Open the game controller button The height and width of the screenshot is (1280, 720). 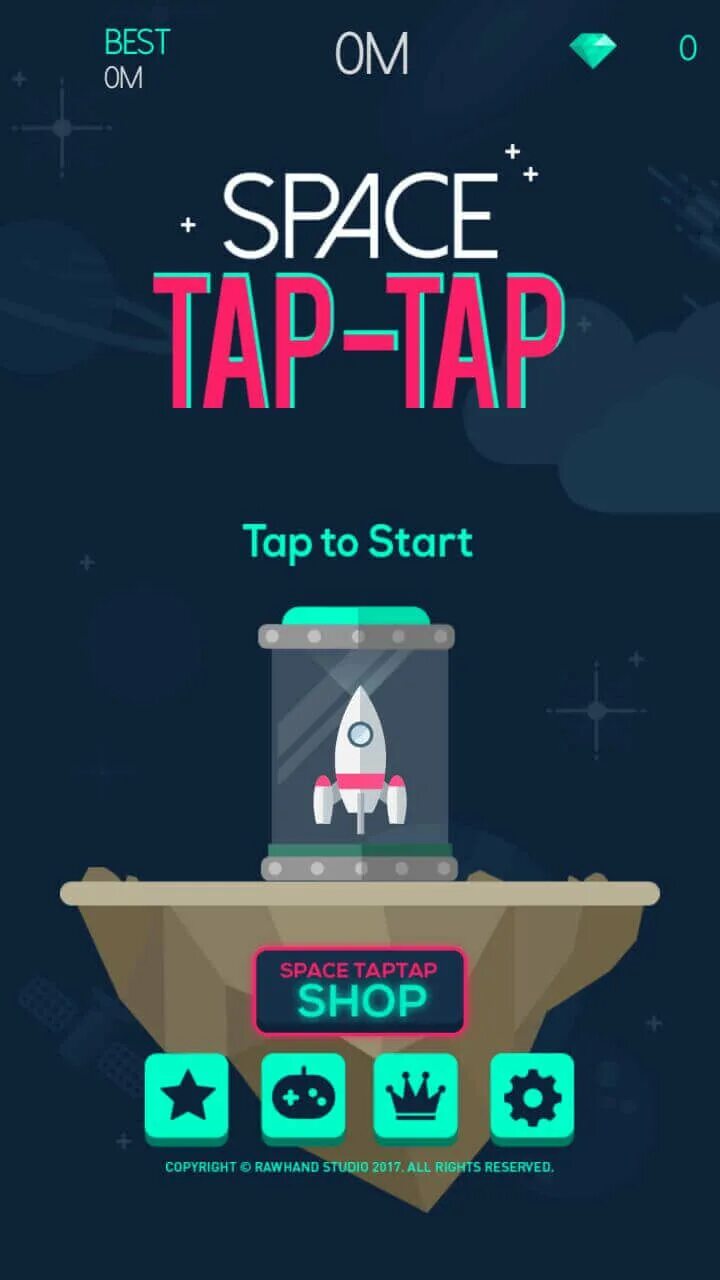coord(303,1099)
